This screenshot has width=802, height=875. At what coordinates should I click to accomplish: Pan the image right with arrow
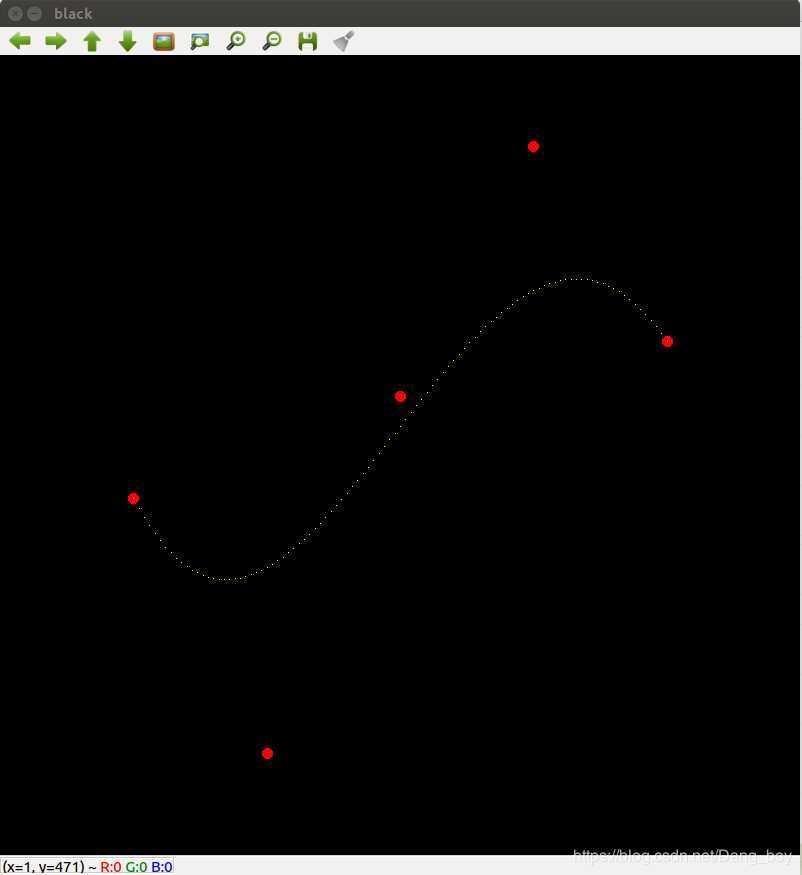click(x=56, y=41)
